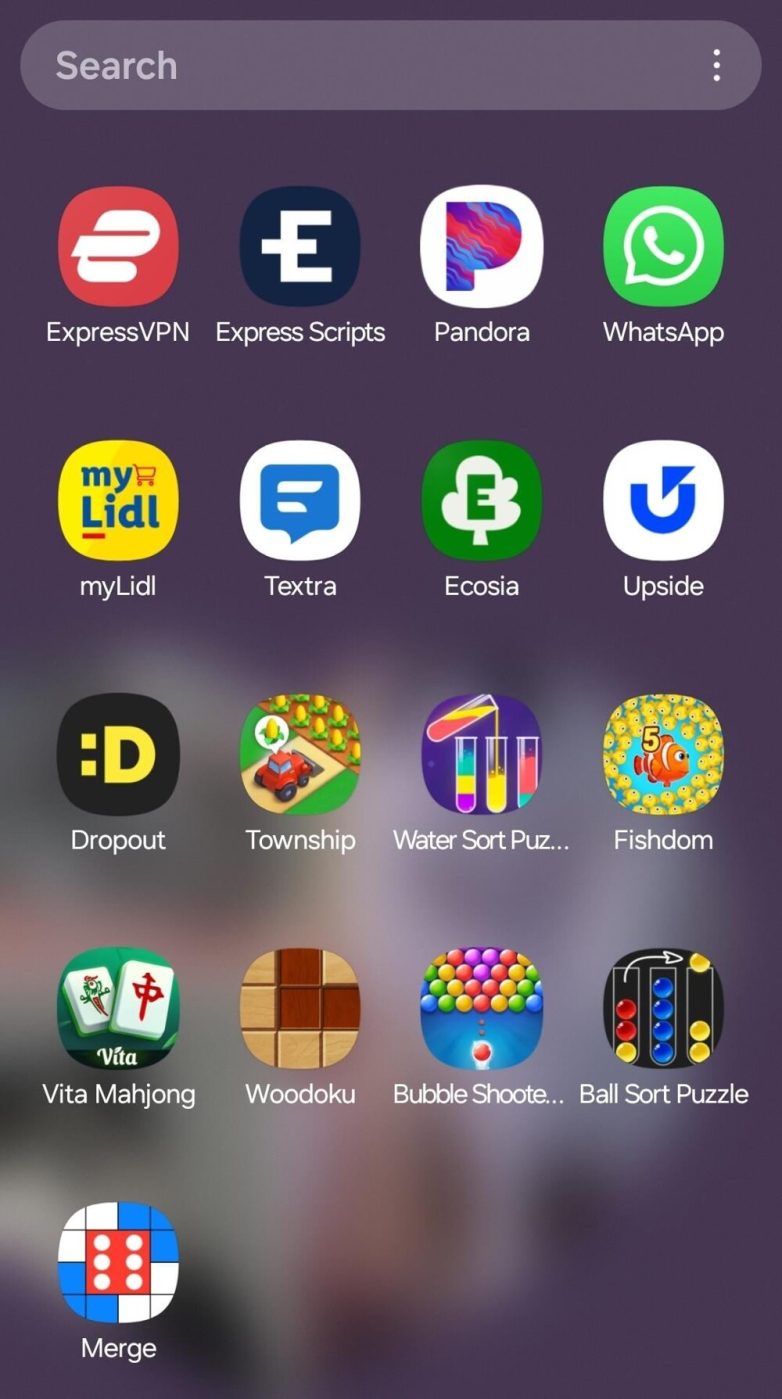Image resolution: width=782 pixels, height=1399 pixels.
Task: Start Water Sort Puzzle
Action: click(x=481, y=754)
